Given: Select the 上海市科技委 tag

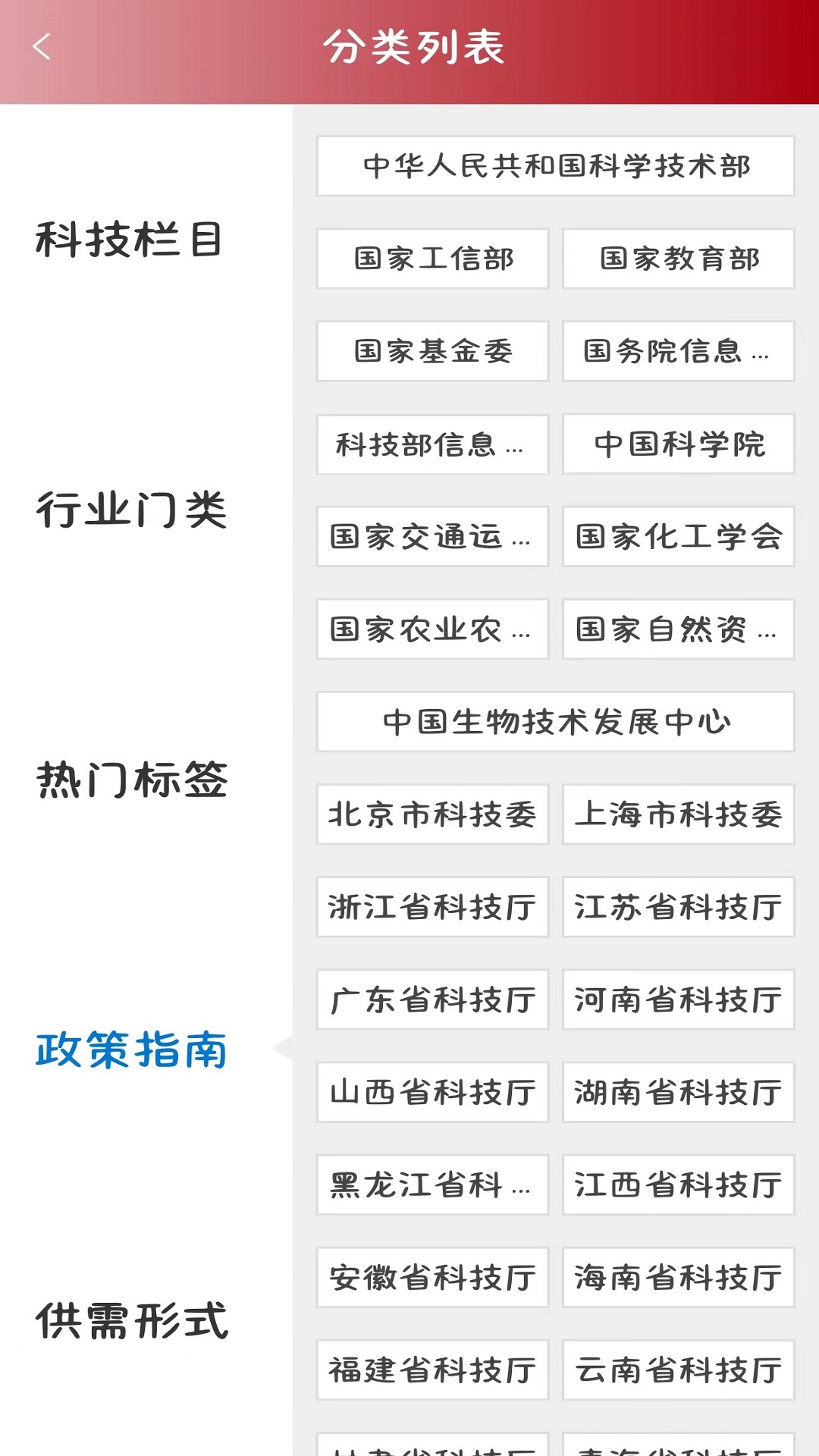Looking at the screenshot, I should [679, 814].
